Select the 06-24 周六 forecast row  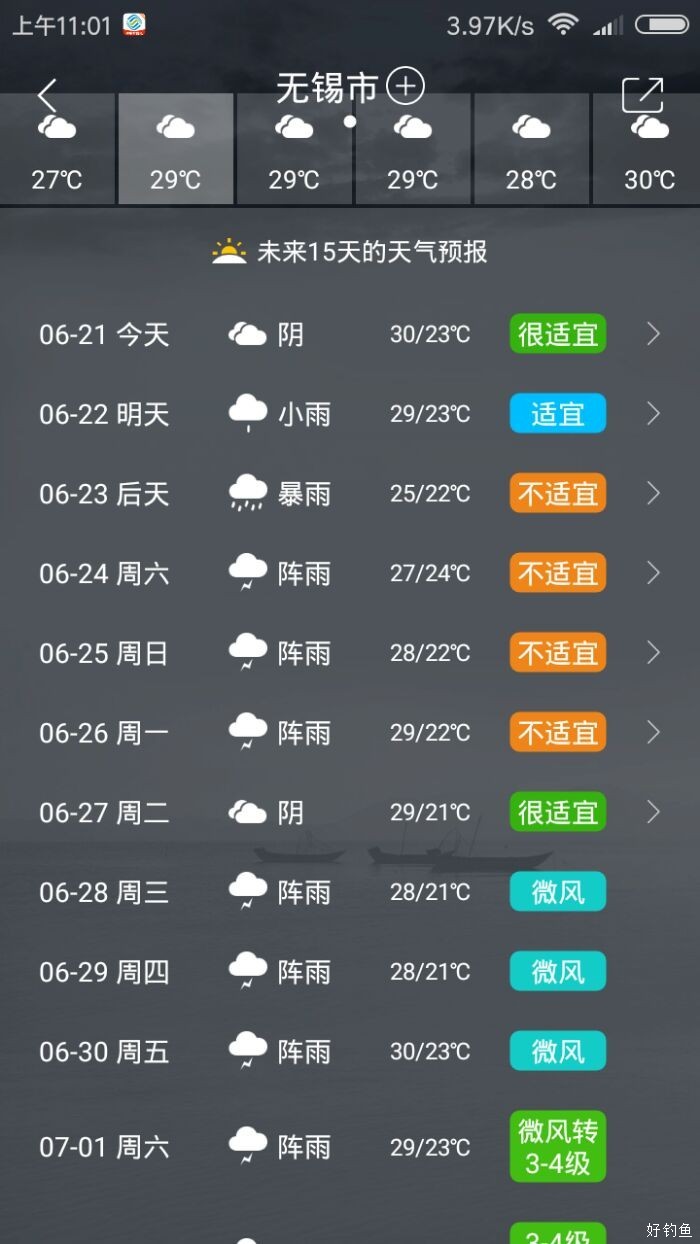[350, 573]
